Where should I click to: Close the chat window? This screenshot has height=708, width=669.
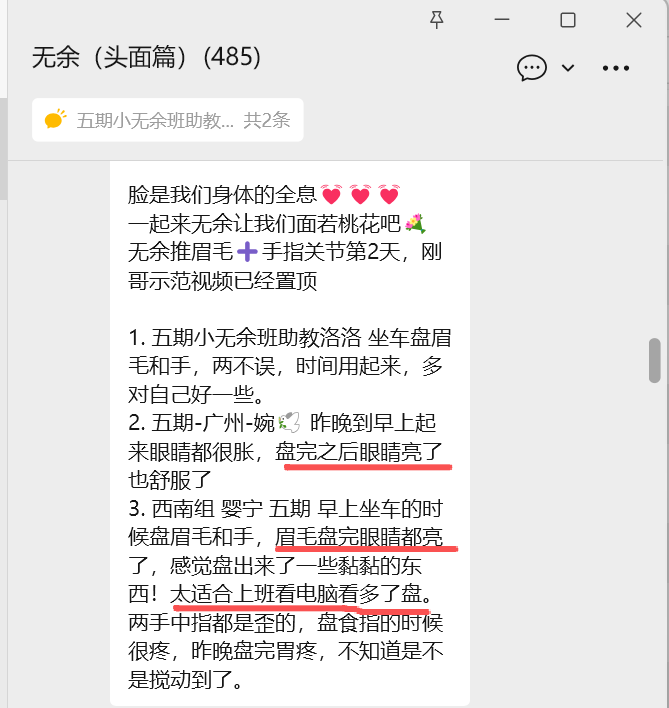point(633,19)
